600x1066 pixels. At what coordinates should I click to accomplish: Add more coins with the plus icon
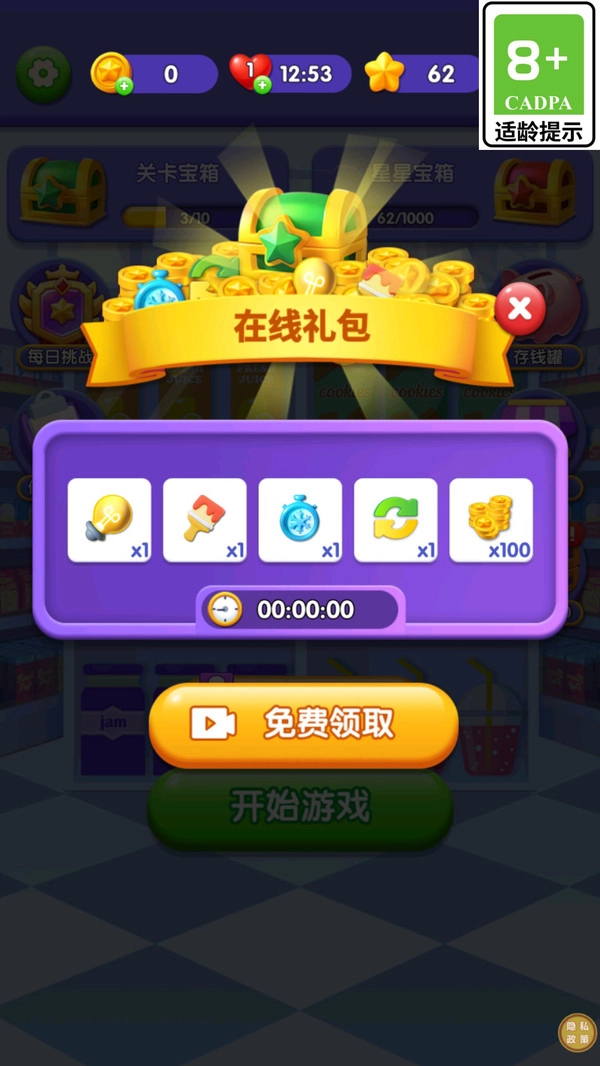tap(124, 87)
